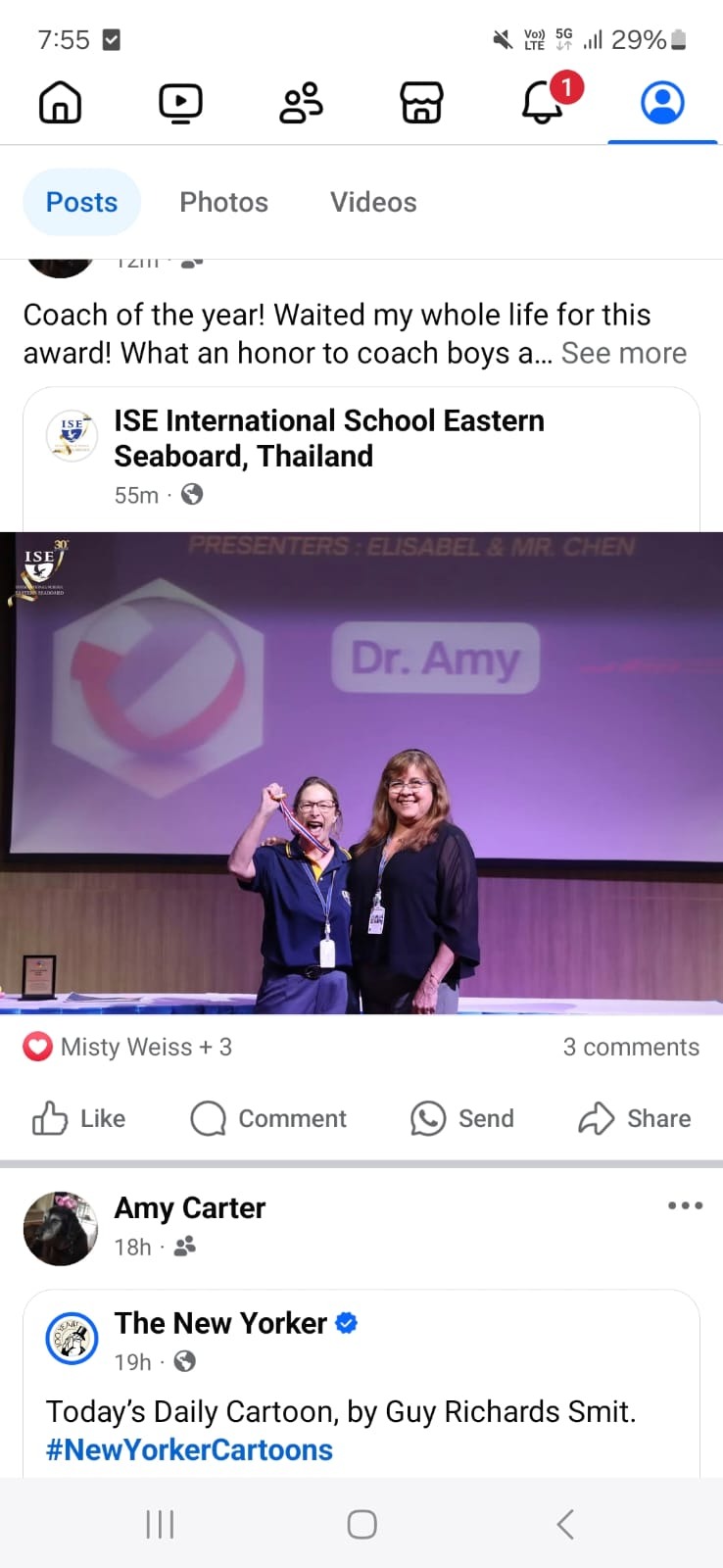Open the friends tab

pyautogui.click(x=301, y=102)
